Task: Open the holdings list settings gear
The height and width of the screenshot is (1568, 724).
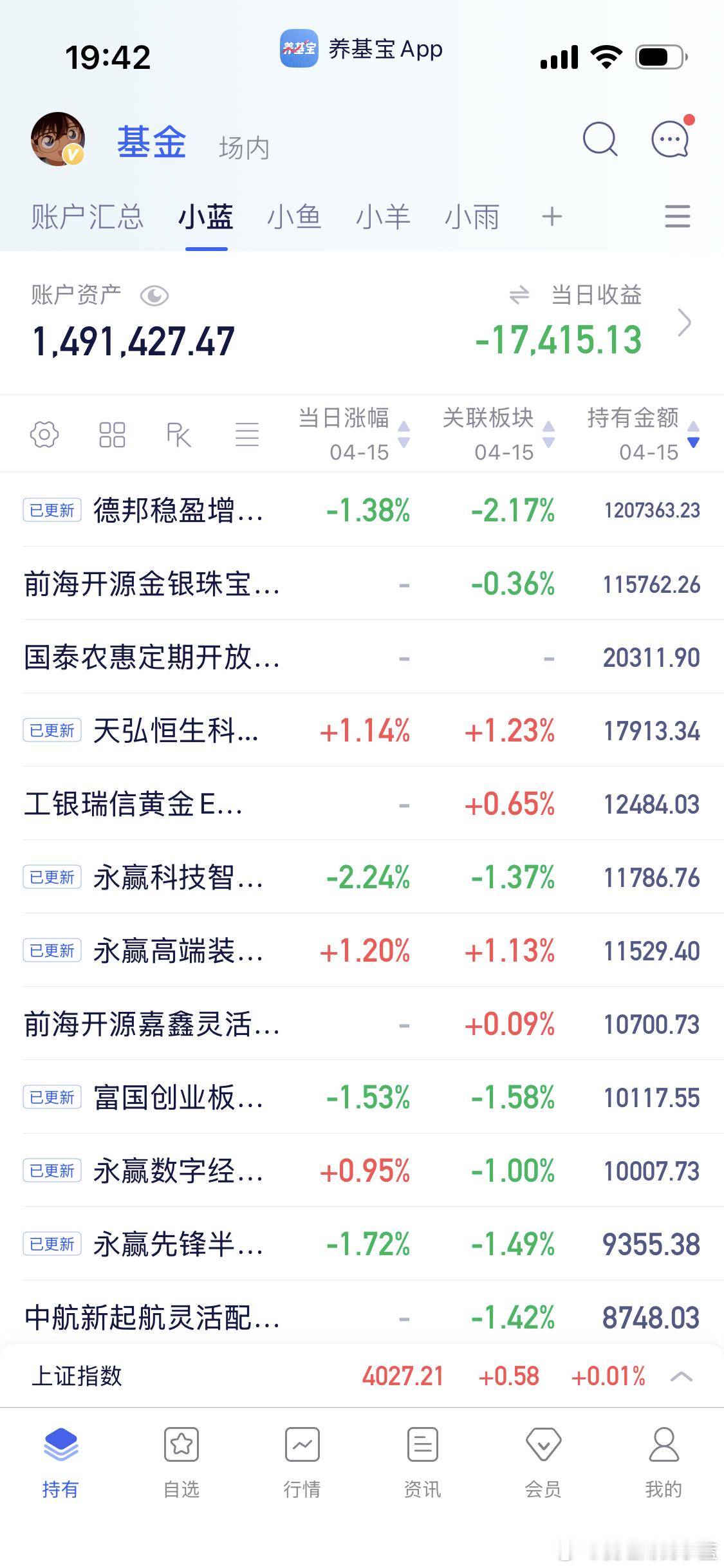Action: (44, 434)
